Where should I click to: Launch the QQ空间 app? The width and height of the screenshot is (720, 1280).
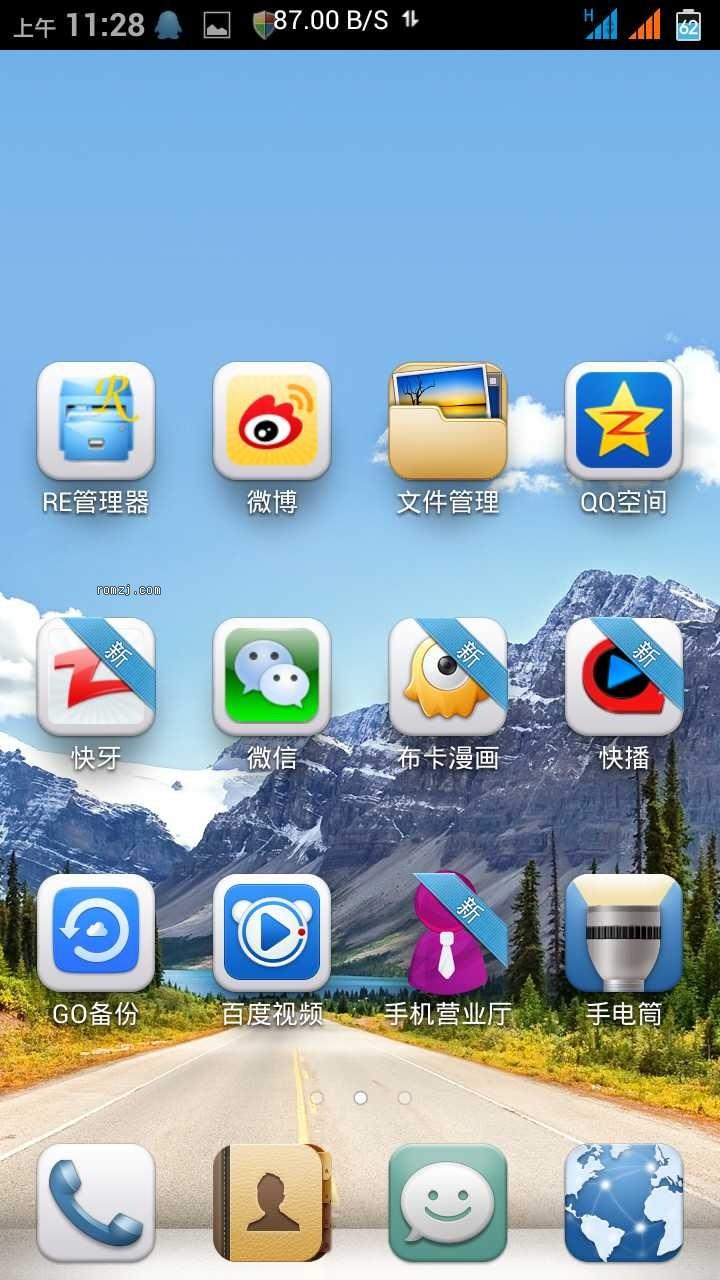point(624,421)
